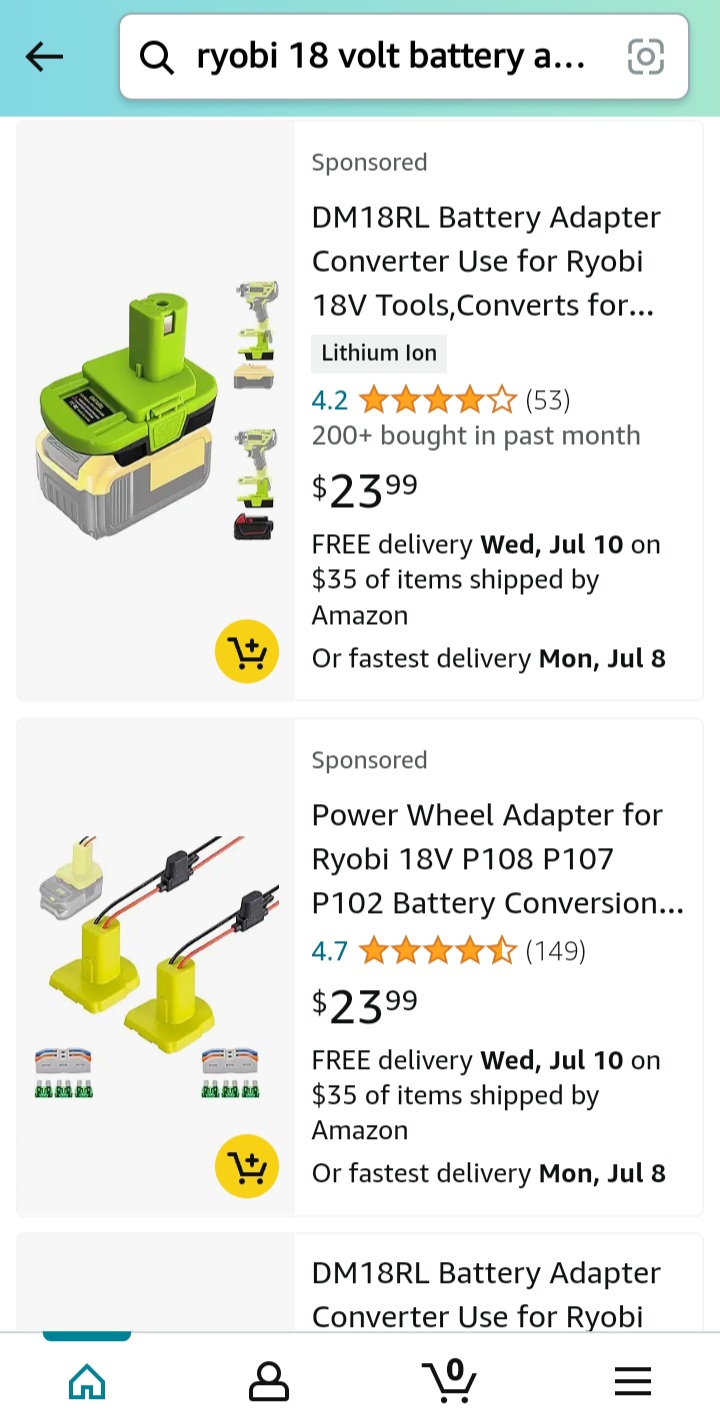This screenshot has height=1414, width=720.
Task: Tap the back arrow to return
Action: tap(44, 57)
